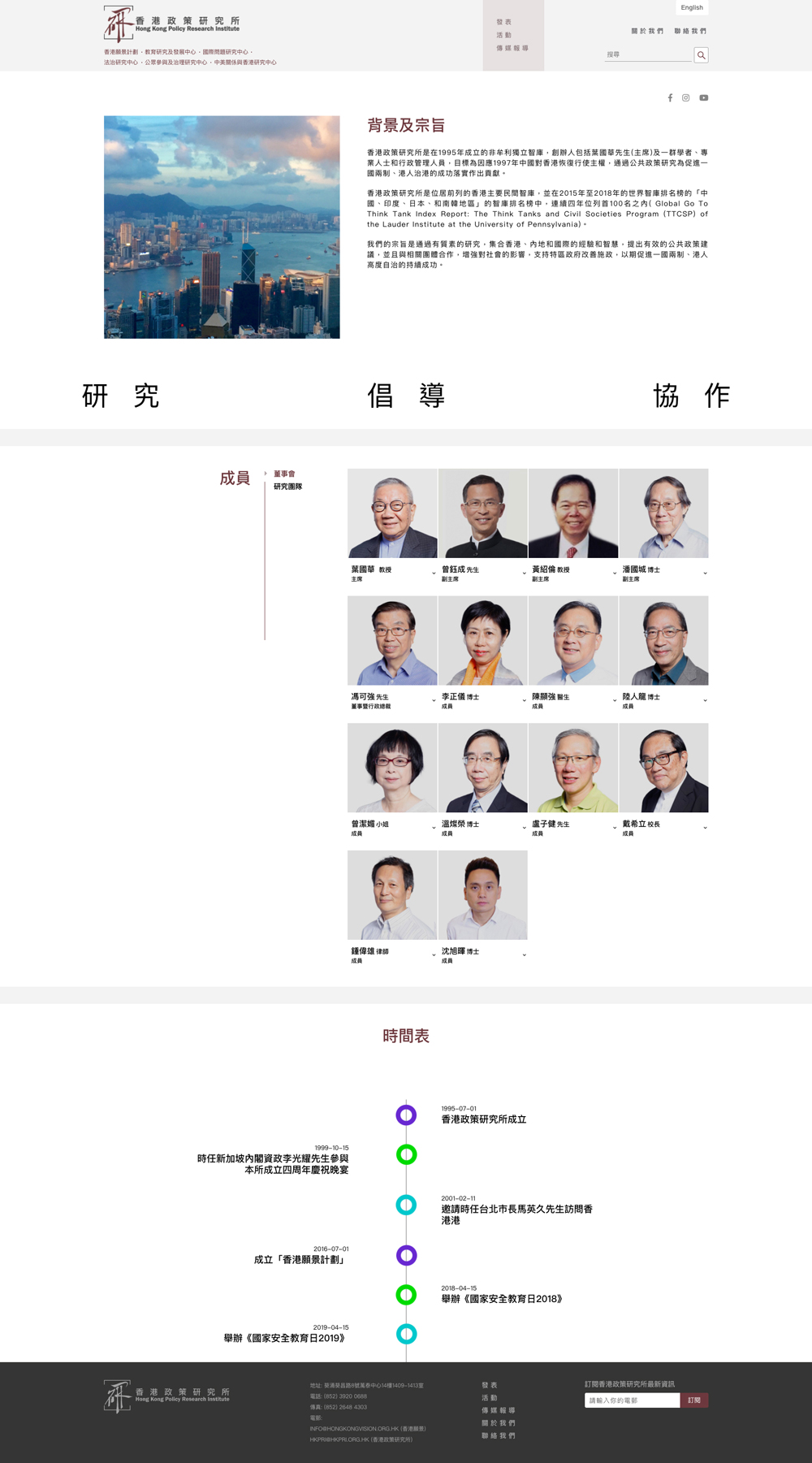Open 聯絡我們 in top navigation

[690, 32]
